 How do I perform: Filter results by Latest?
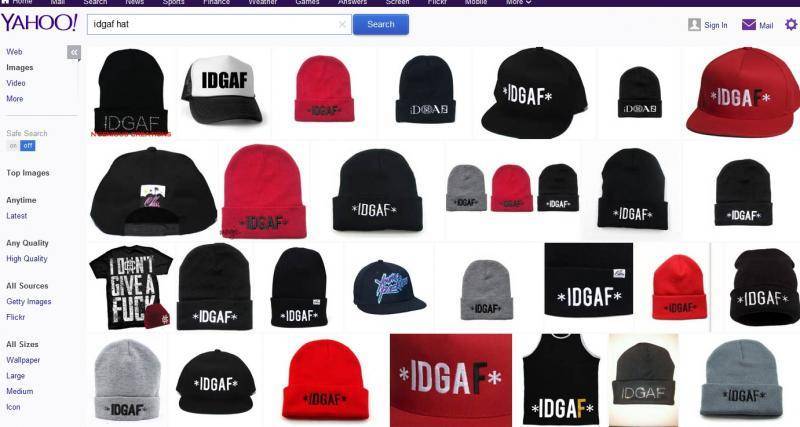point(17,216)
